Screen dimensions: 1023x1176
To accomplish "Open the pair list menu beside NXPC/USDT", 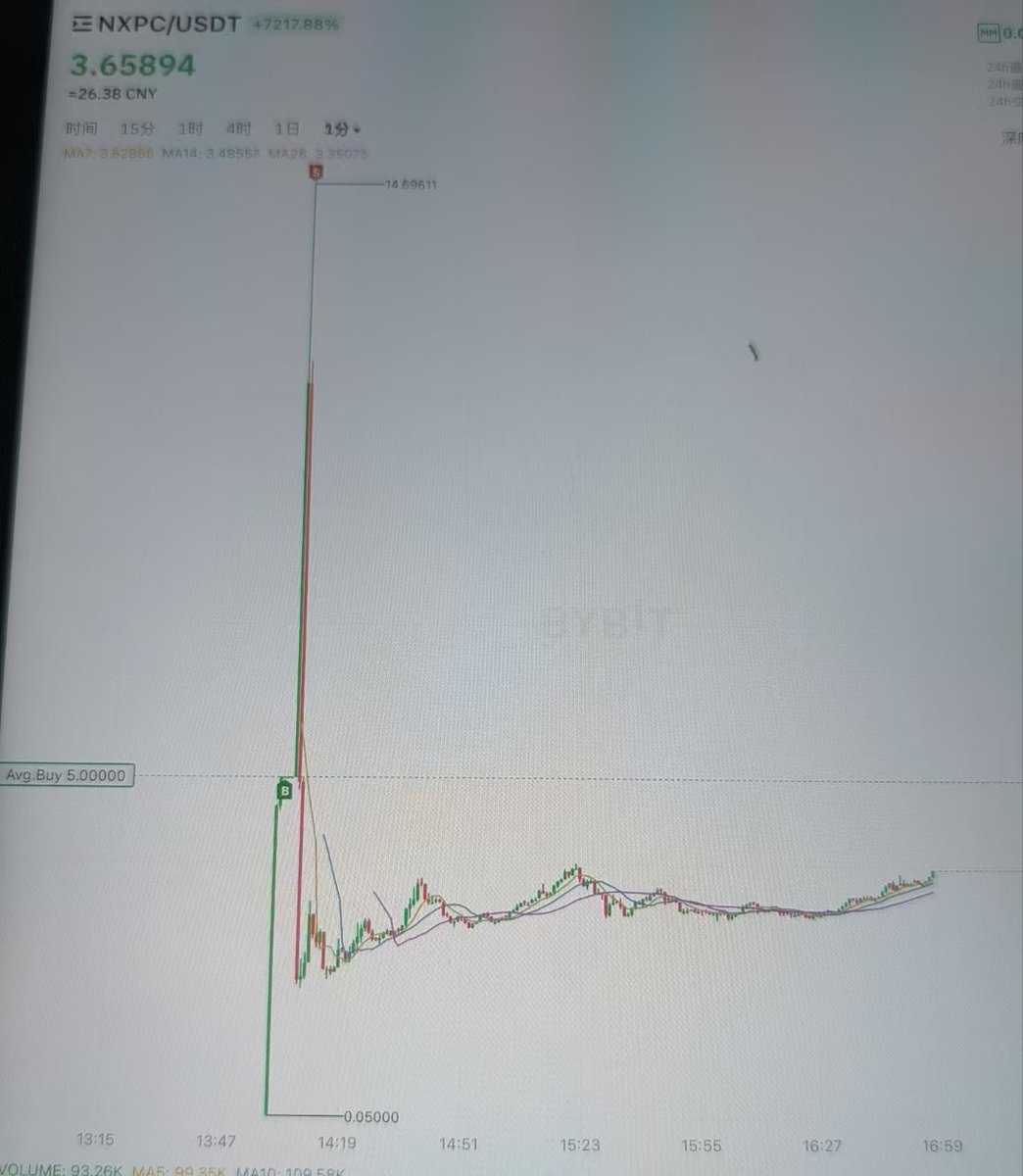I will (83, 24).
